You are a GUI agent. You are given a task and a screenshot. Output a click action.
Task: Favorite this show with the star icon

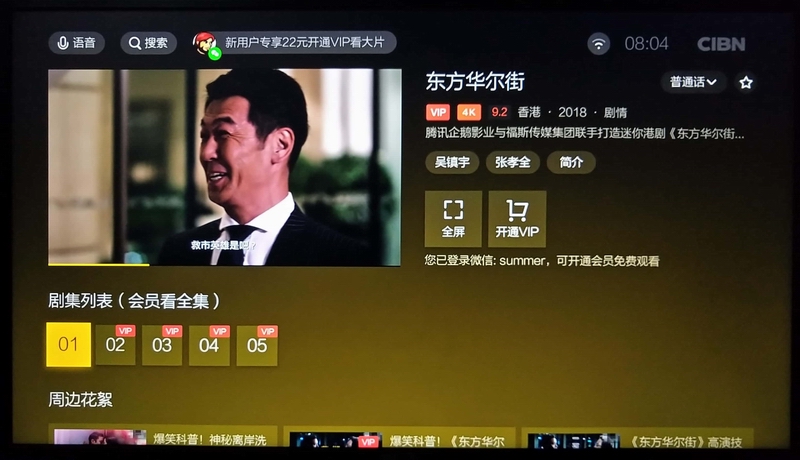pos(745,82)
